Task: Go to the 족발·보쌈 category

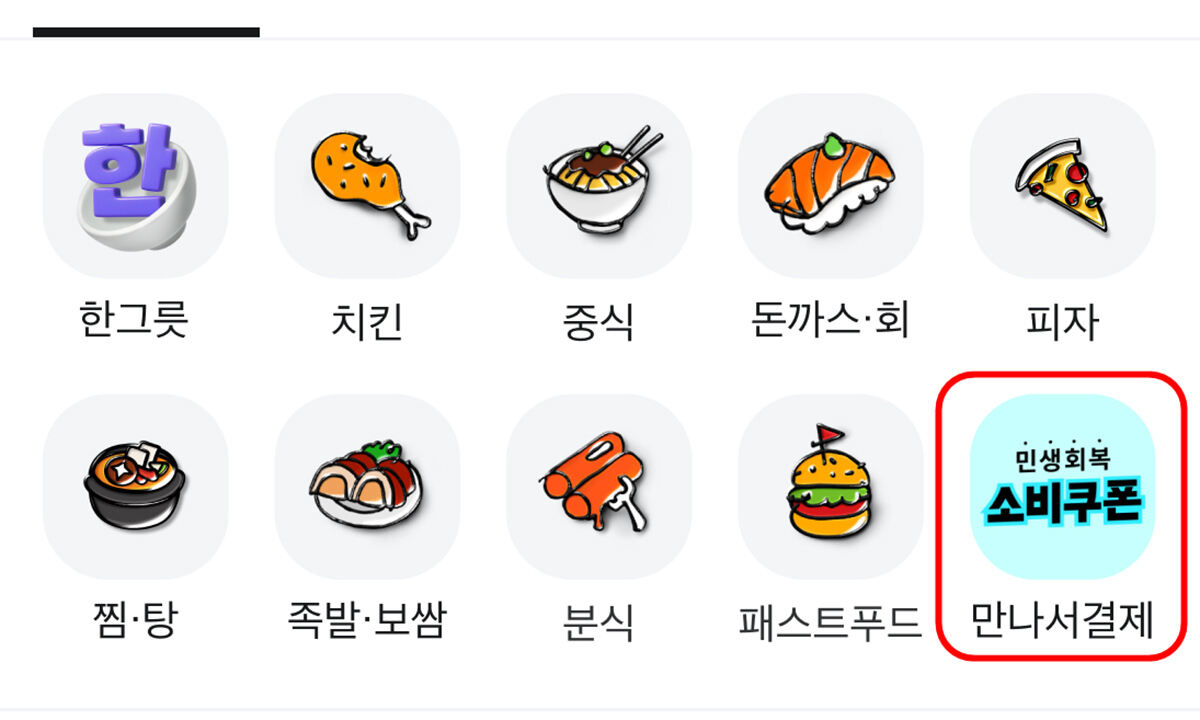Action: 367,487
